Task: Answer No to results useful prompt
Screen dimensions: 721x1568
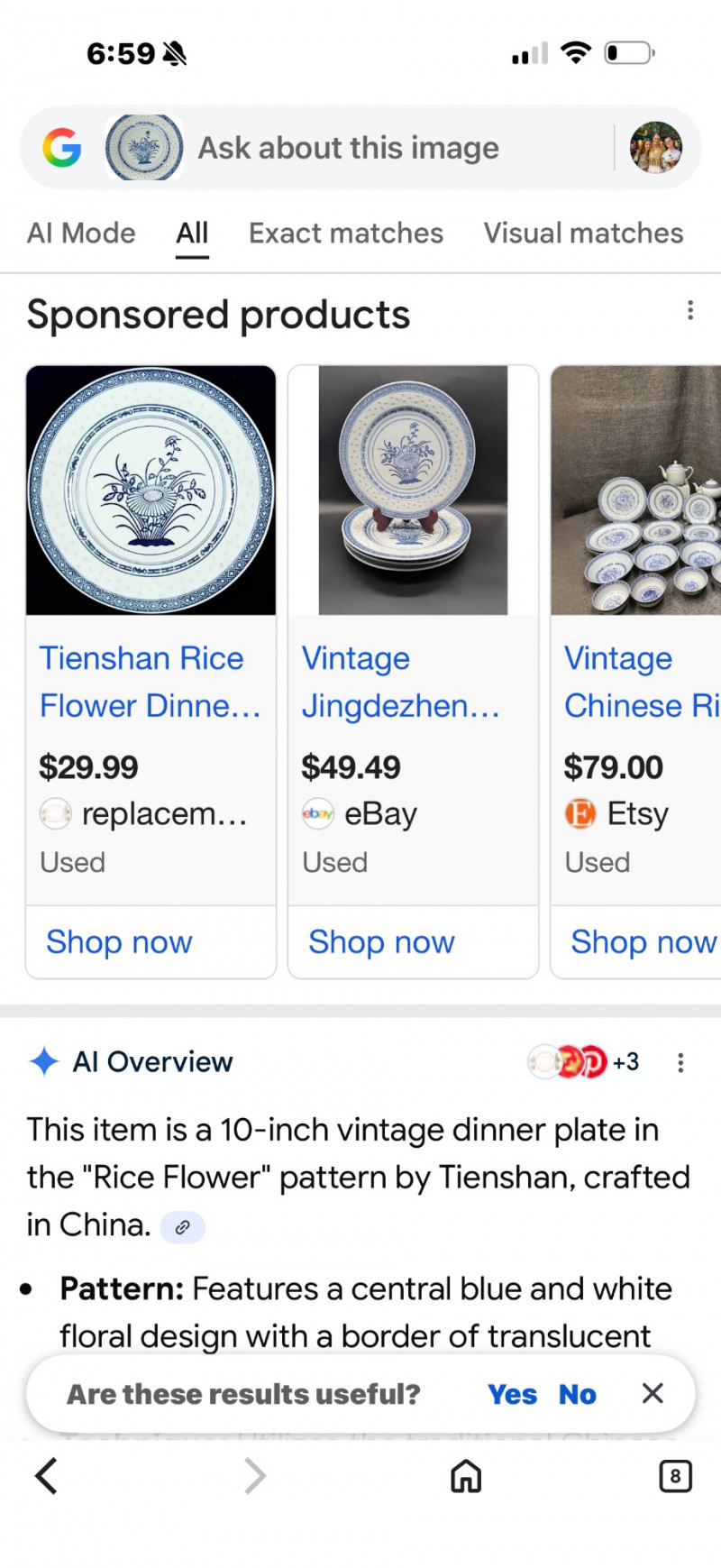Action: click(578, 1394)
